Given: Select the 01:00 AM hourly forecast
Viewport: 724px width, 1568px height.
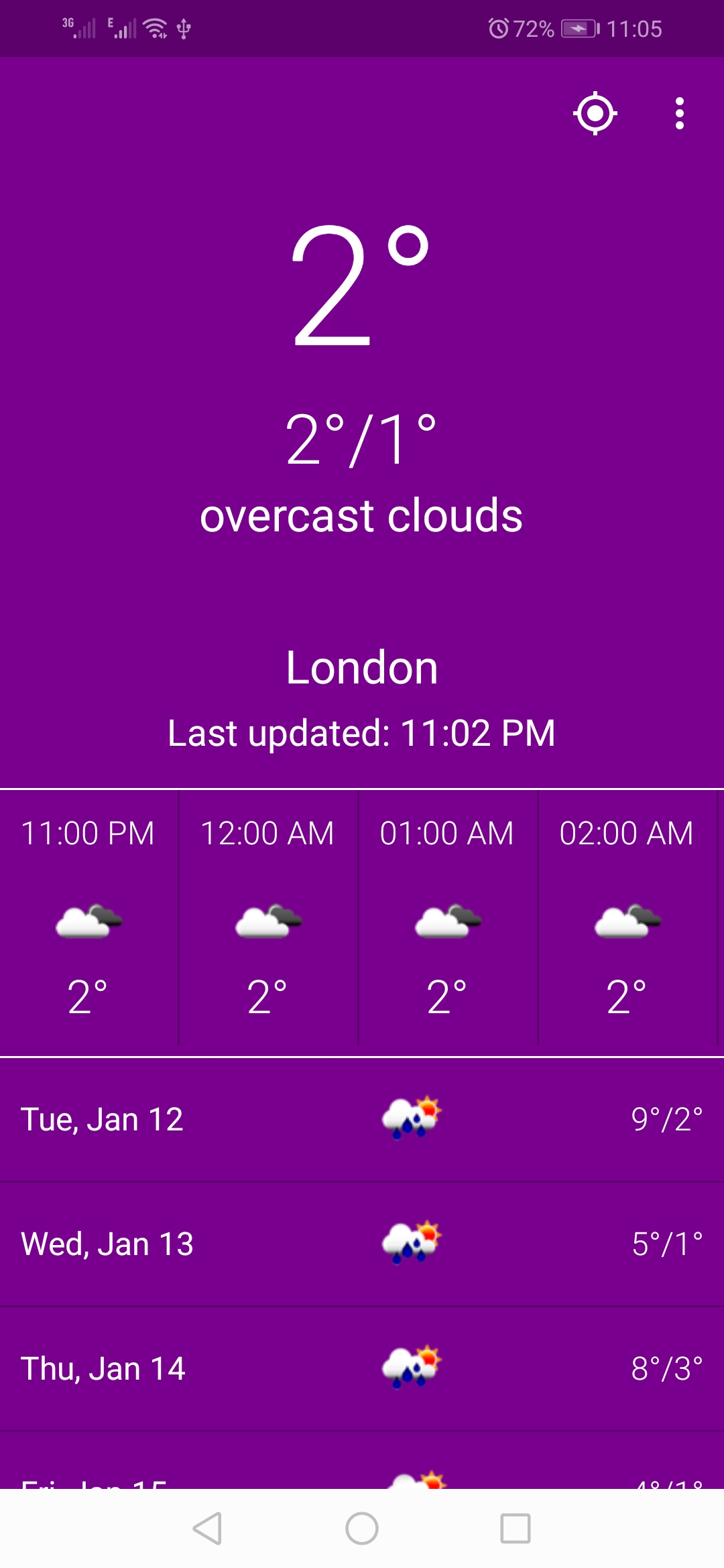Looking at the screenshot, I should point(447,918).
